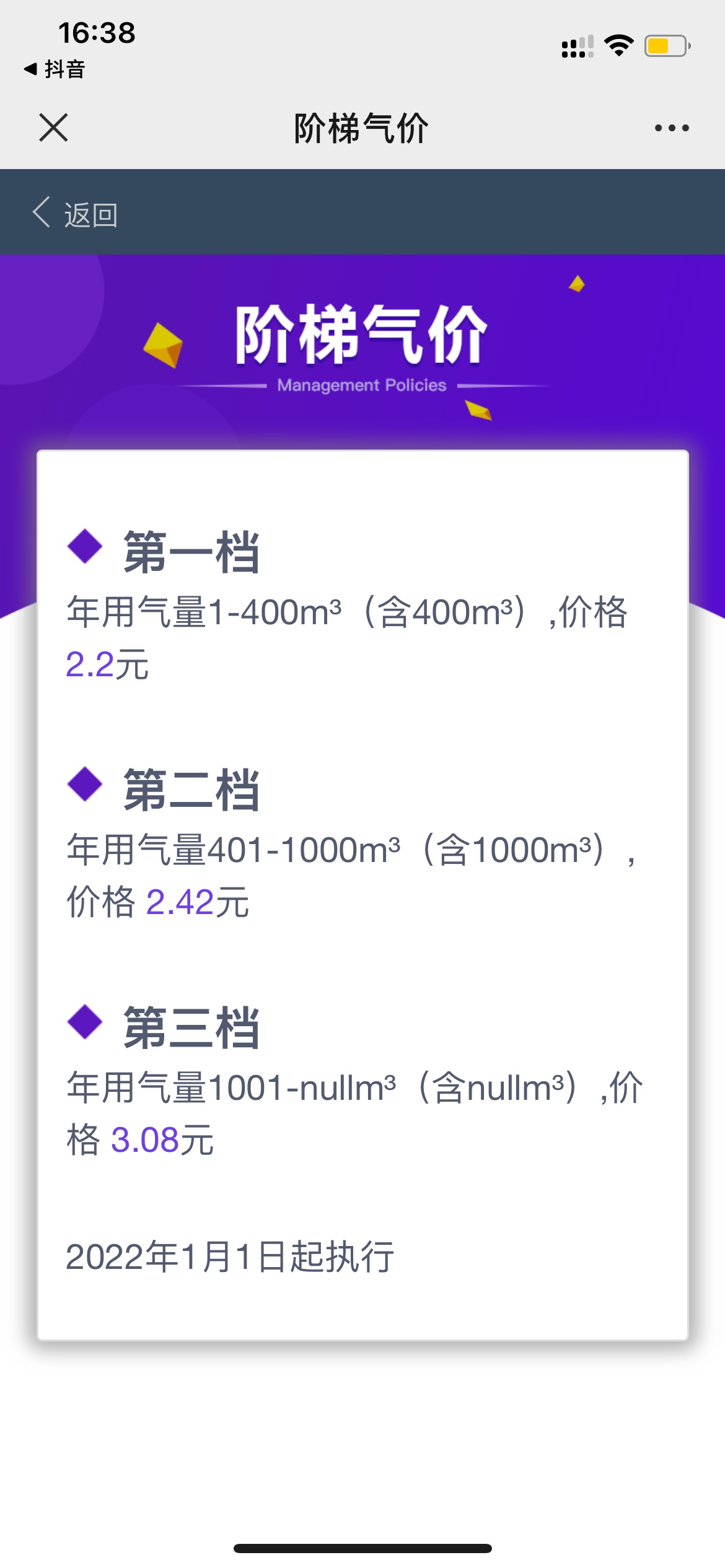725x1568 pixels.
Task: Open the three-dot more options menu
Action: tap(672, 128)
